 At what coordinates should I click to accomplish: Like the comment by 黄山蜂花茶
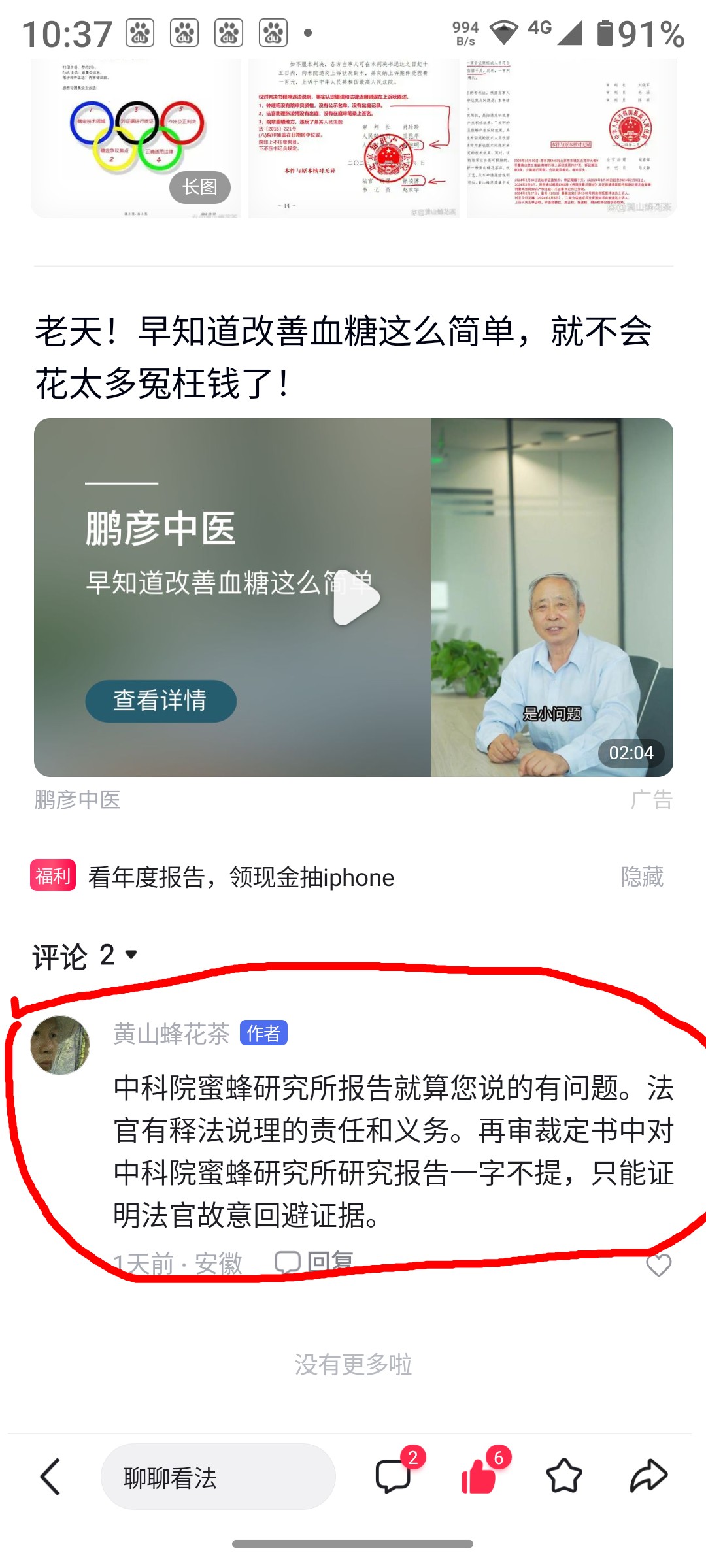658,1266
